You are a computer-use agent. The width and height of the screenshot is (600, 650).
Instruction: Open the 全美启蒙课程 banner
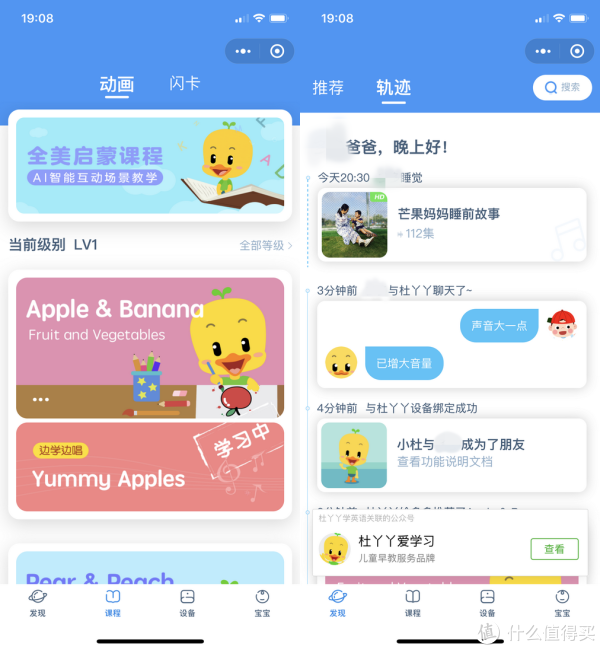[150, 165]
